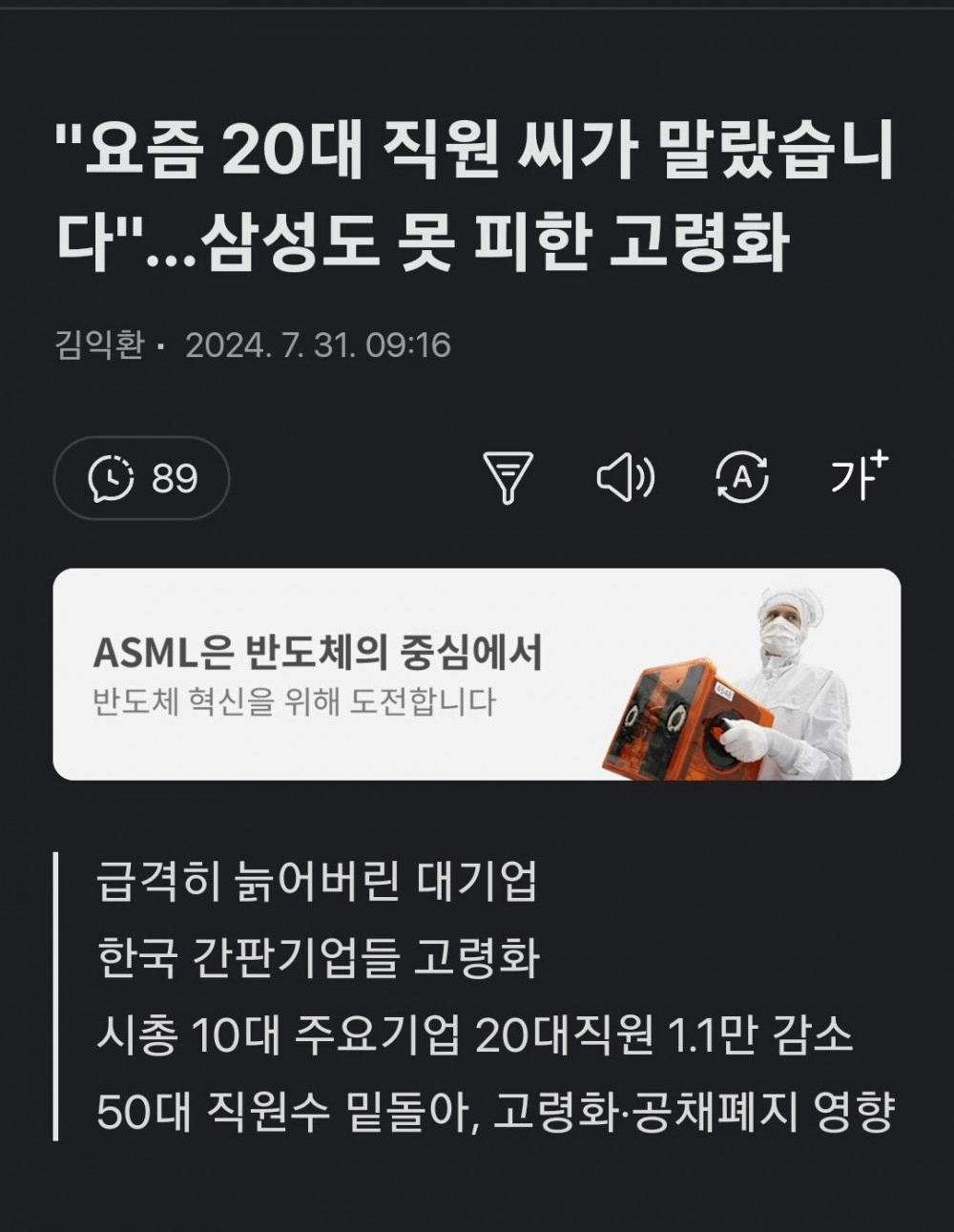Click the publication date 2024. 7. 31.
The height and width of the screenshot is (1232, 954).
(320, 347)
